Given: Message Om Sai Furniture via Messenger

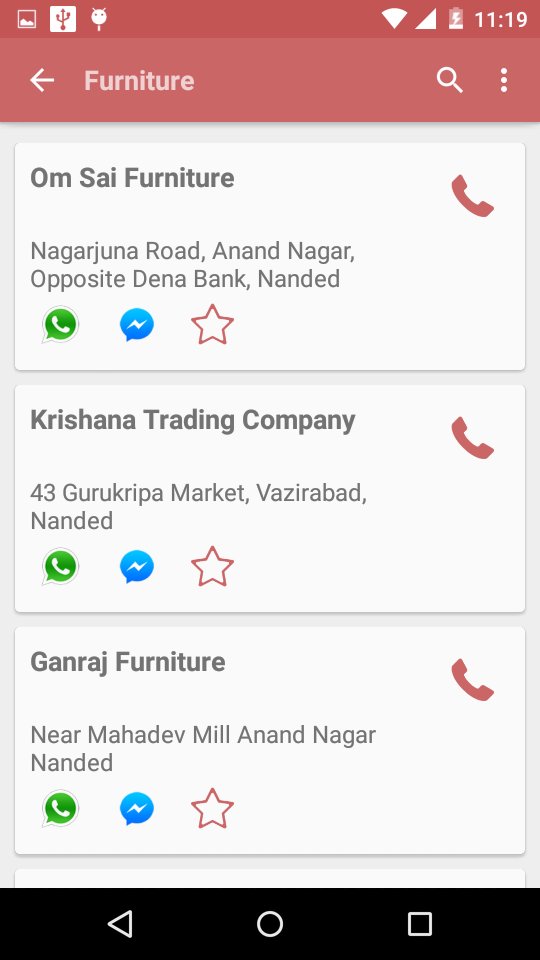Looking at the screenshot, I should pos(137,324).
